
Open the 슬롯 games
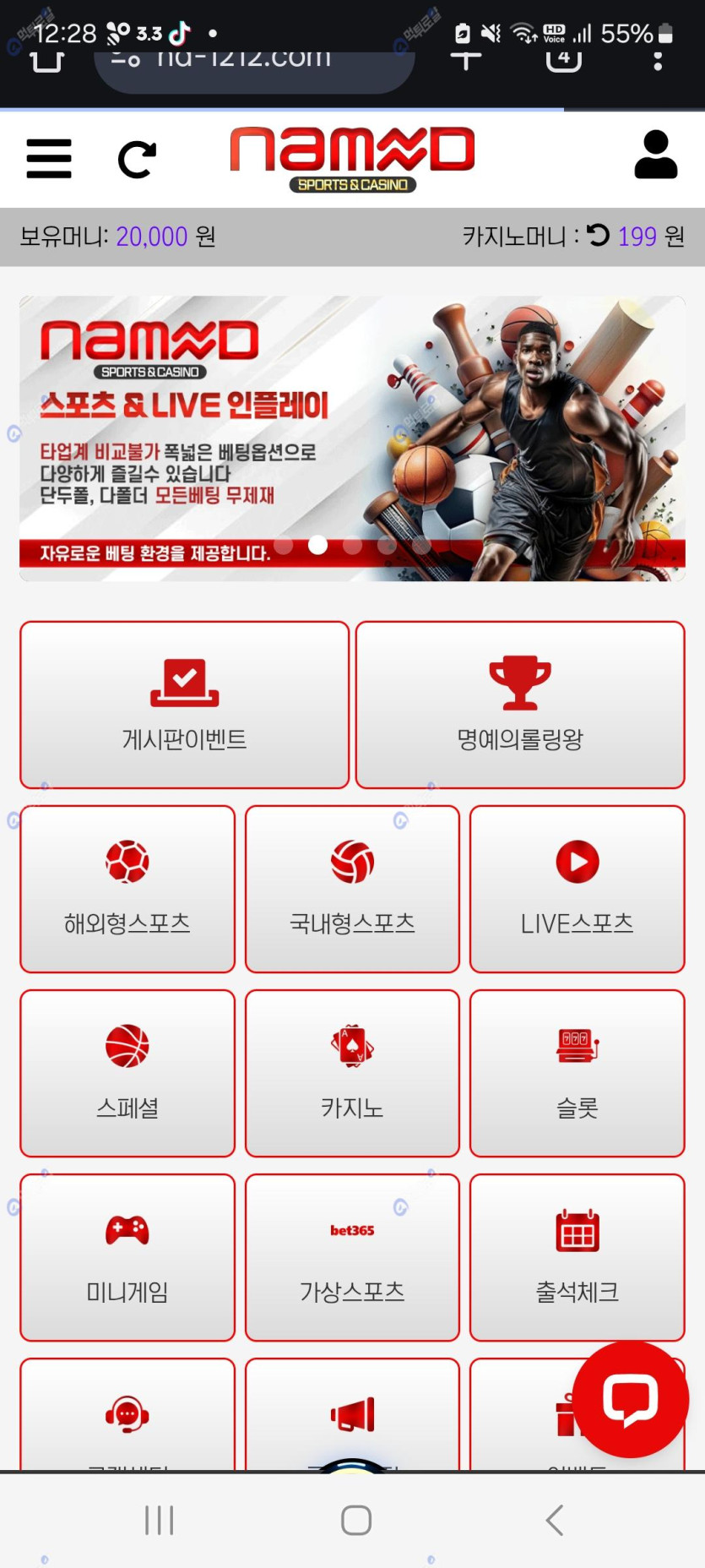click(x=577, y=1073)
